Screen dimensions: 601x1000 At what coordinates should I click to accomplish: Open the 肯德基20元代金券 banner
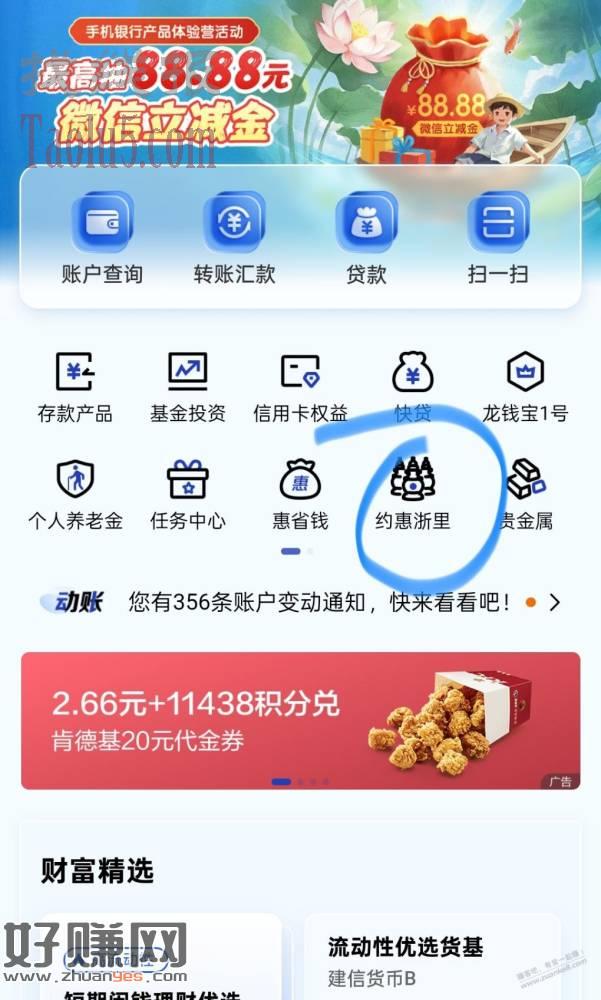point(300,720)
